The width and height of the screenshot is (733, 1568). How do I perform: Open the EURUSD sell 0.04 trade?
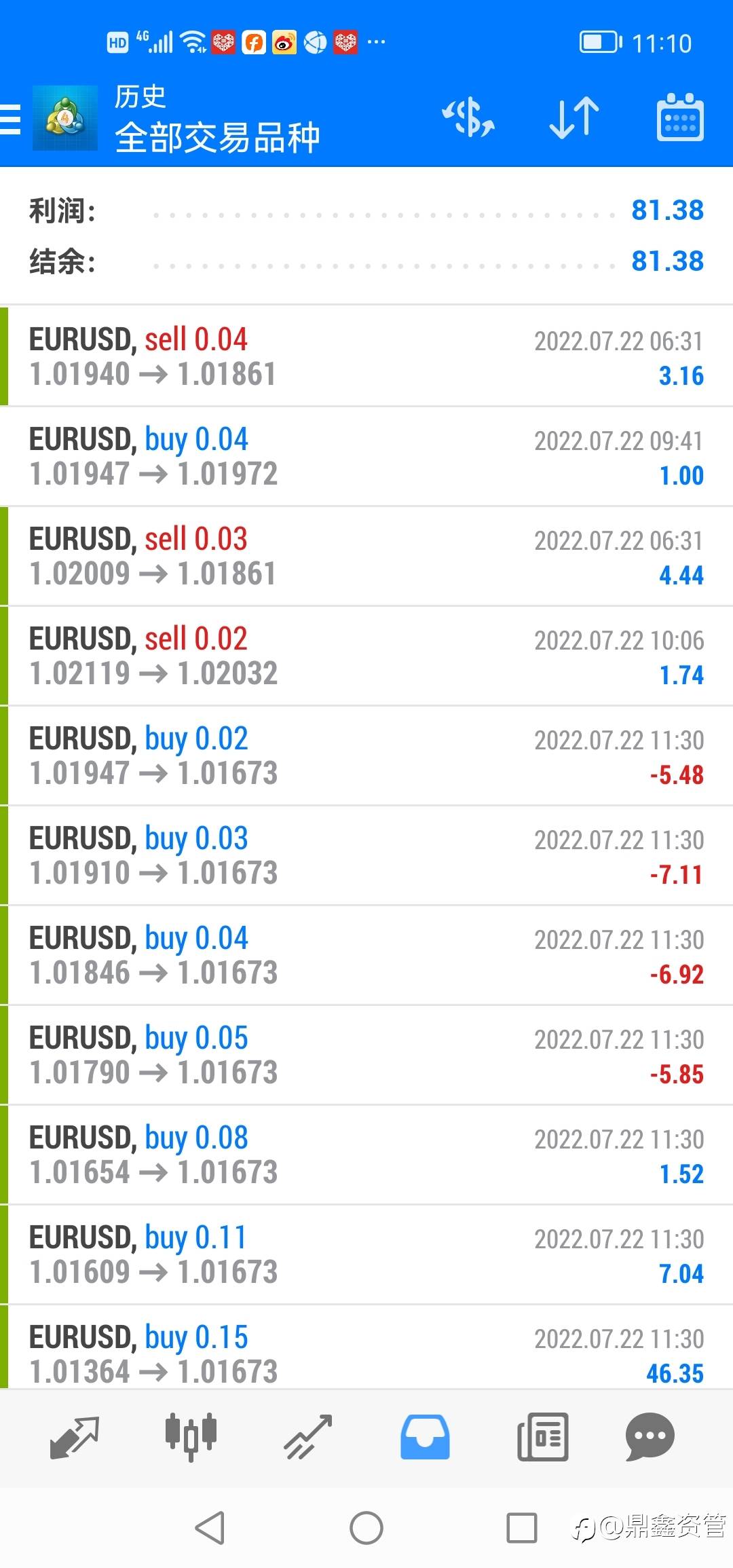coord(366,356)
